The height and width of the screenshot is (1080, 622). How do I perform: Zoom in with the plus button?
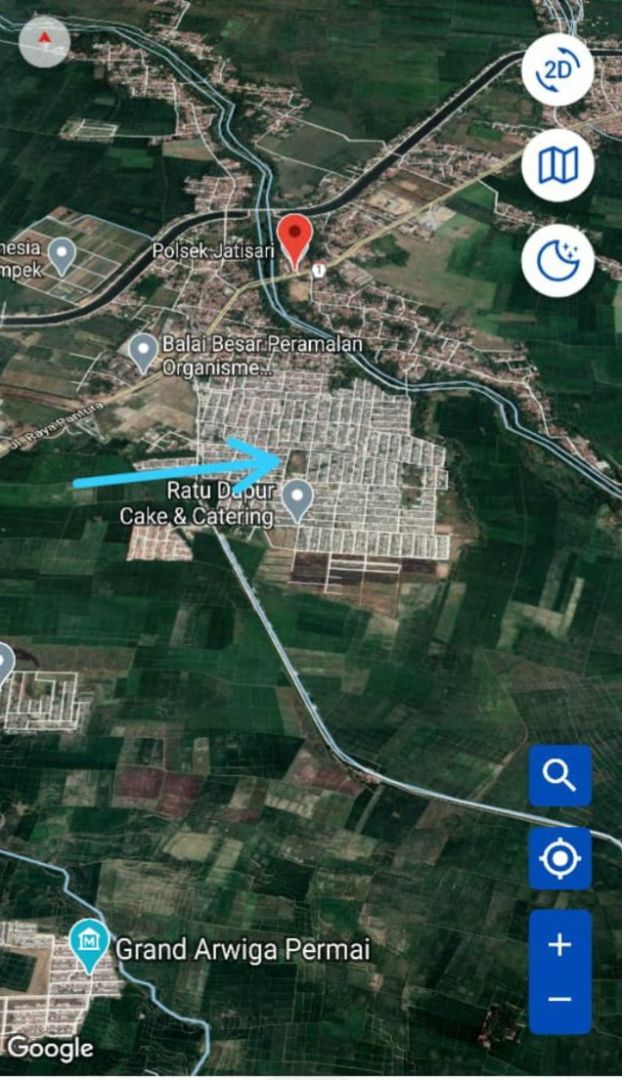tap(560, 944)
